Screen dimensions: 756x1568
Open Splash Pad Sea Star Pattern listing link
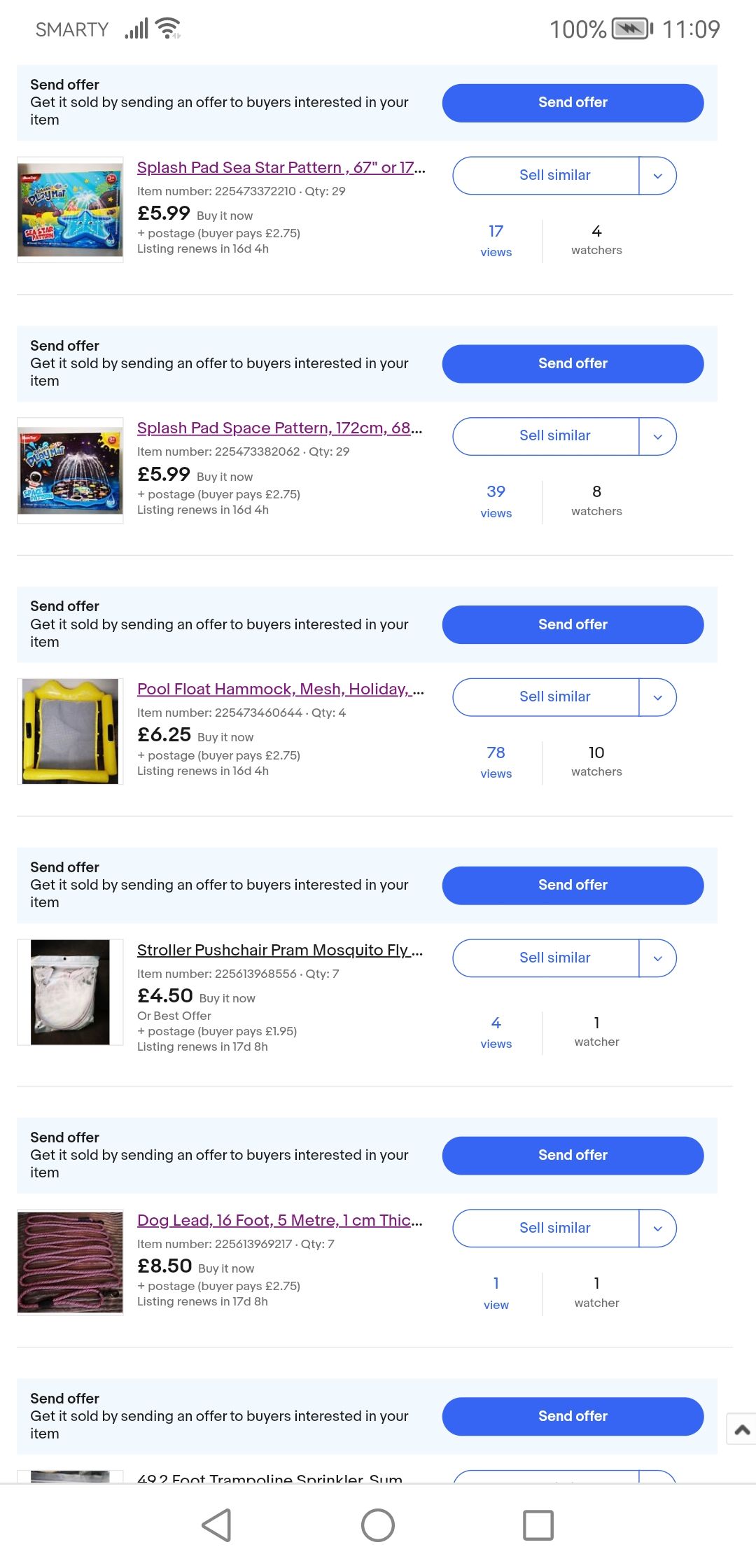(x=280, y=167)
